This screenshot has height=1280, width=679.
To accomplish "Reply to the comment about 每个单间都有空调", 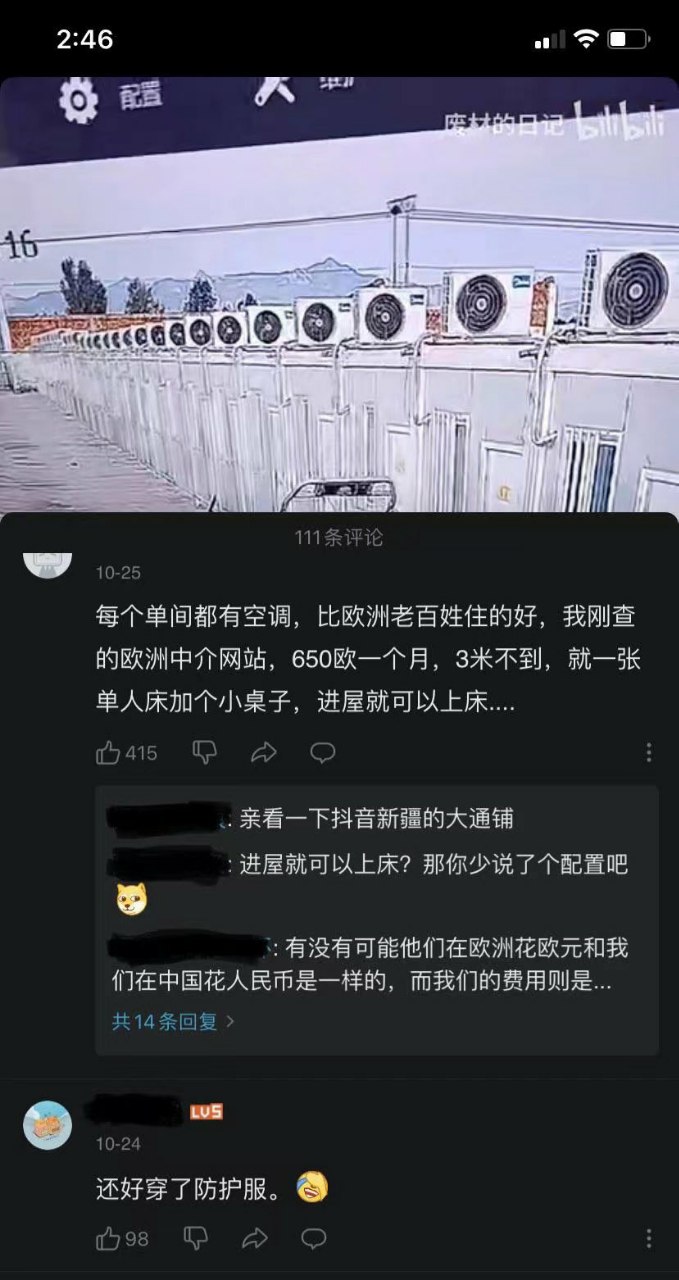I will point(322,753).
